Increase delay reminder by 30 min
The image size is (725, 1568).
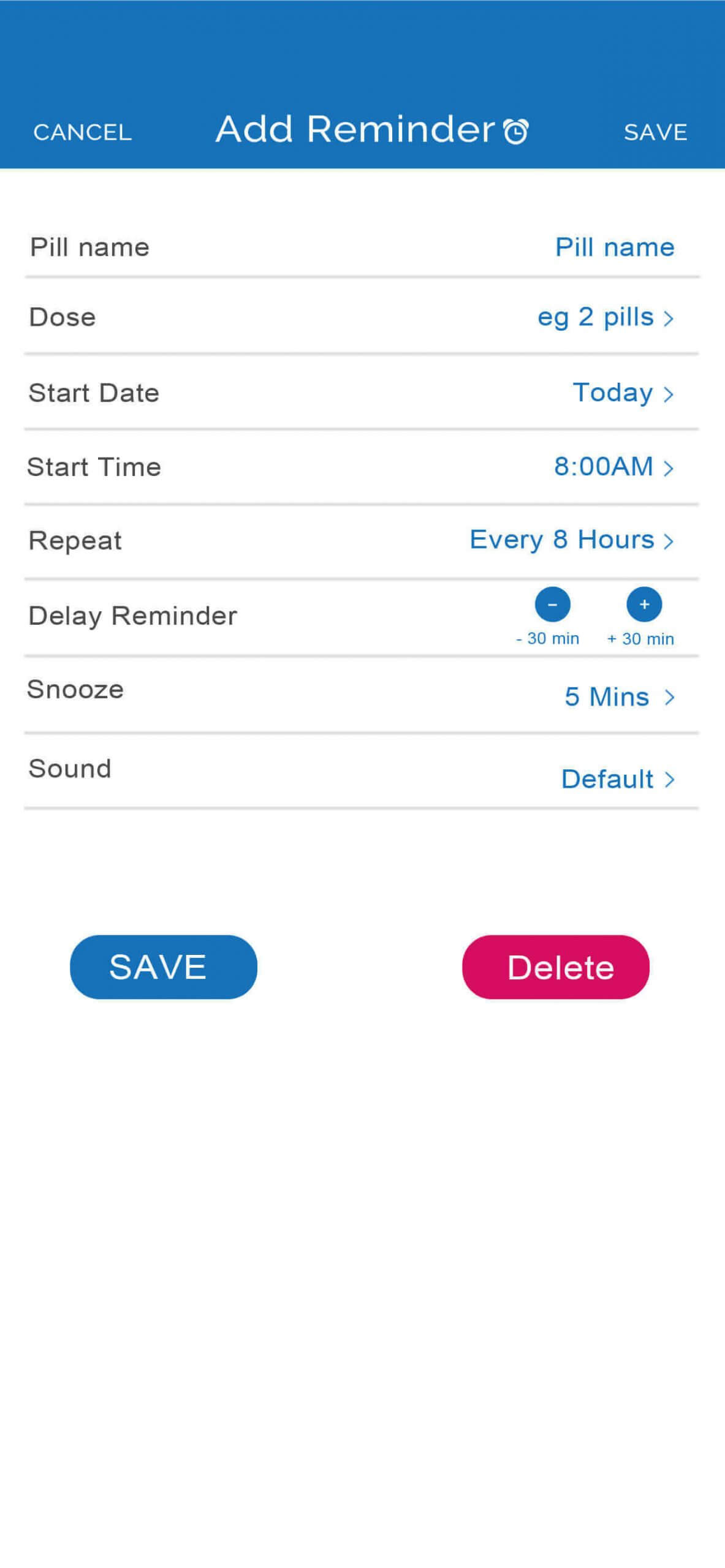[643, 605]
